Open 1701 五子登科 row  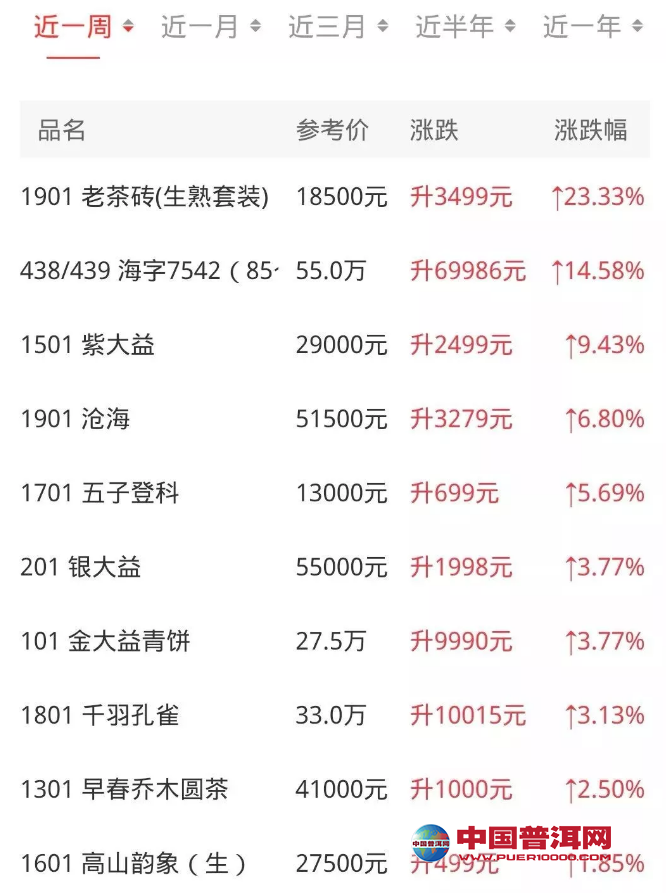[100, 493]
